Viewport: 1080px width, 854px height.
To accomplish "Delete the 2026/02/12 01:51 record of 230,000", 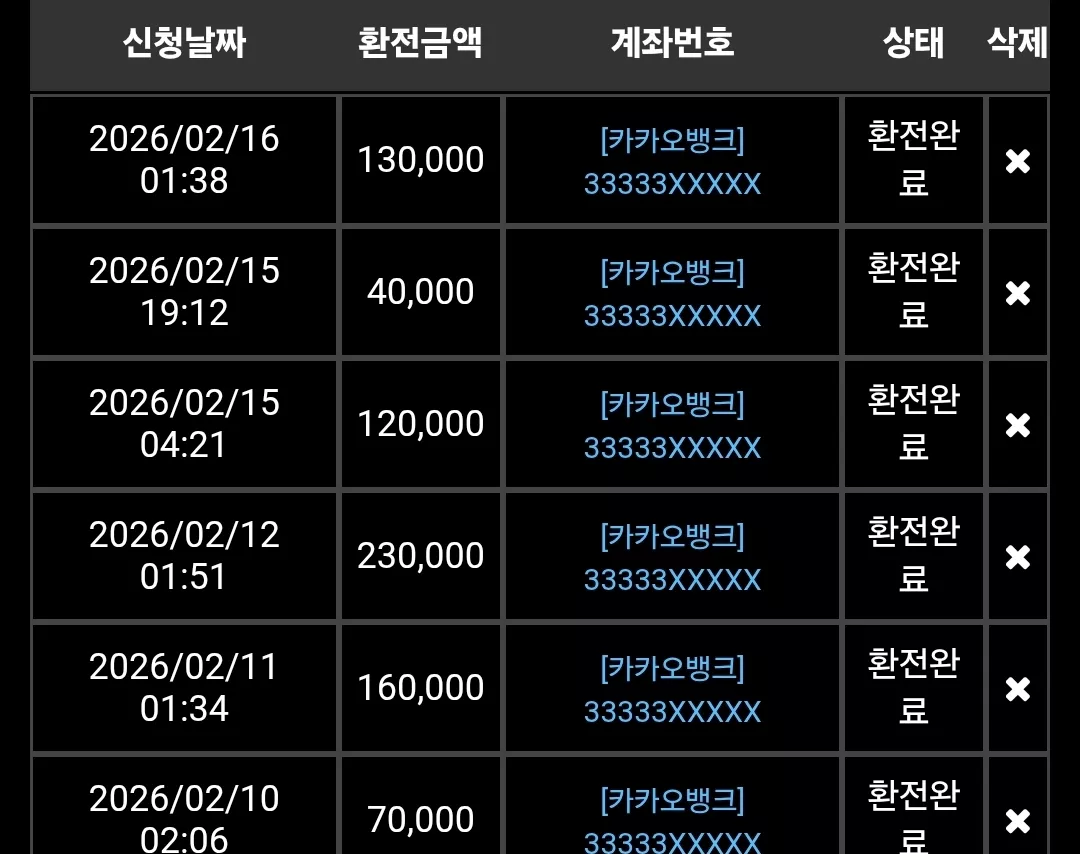I will [x=1017, y=557].
